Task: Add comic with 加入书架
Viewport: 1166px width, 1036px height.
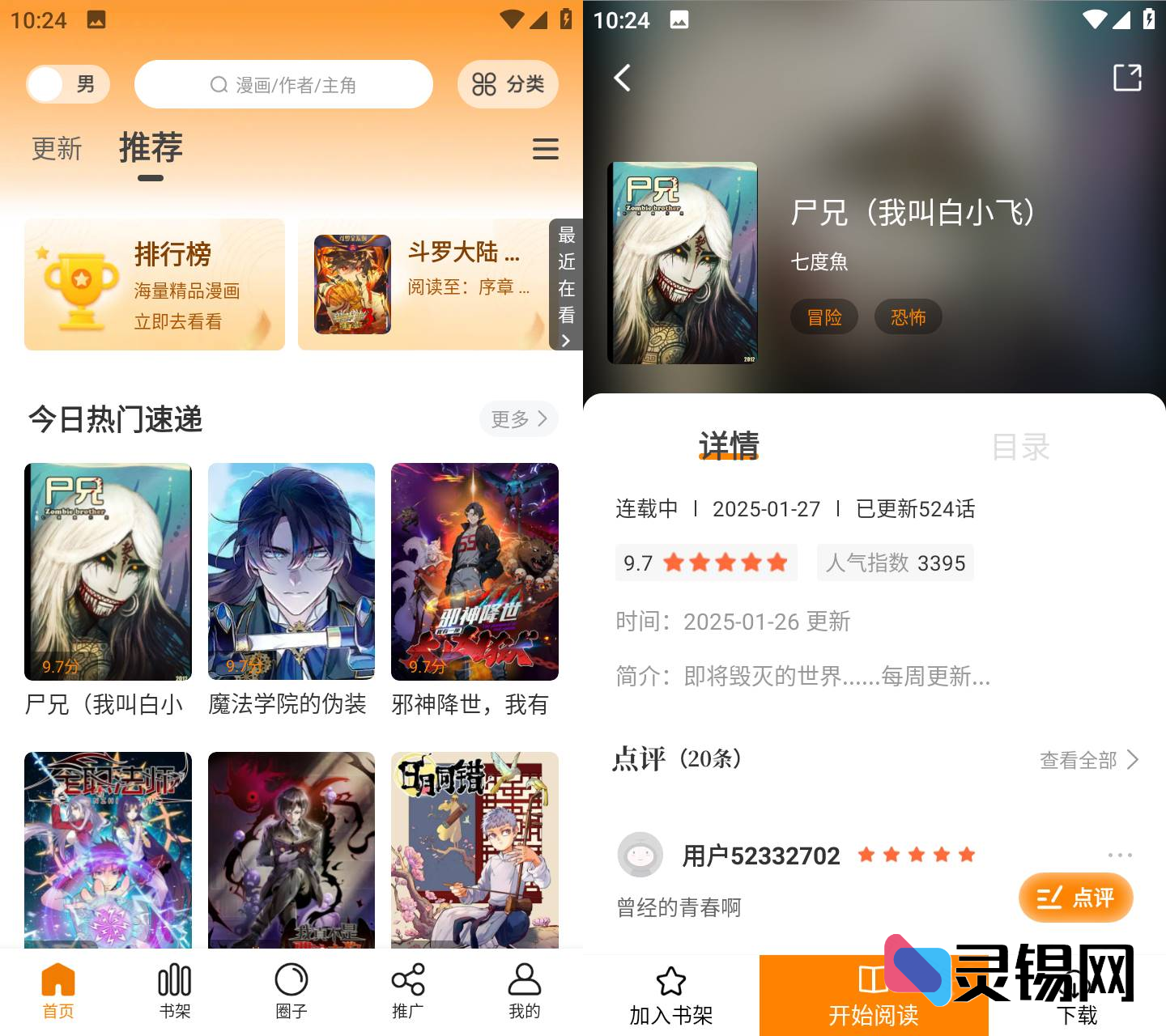Action: 670,997
